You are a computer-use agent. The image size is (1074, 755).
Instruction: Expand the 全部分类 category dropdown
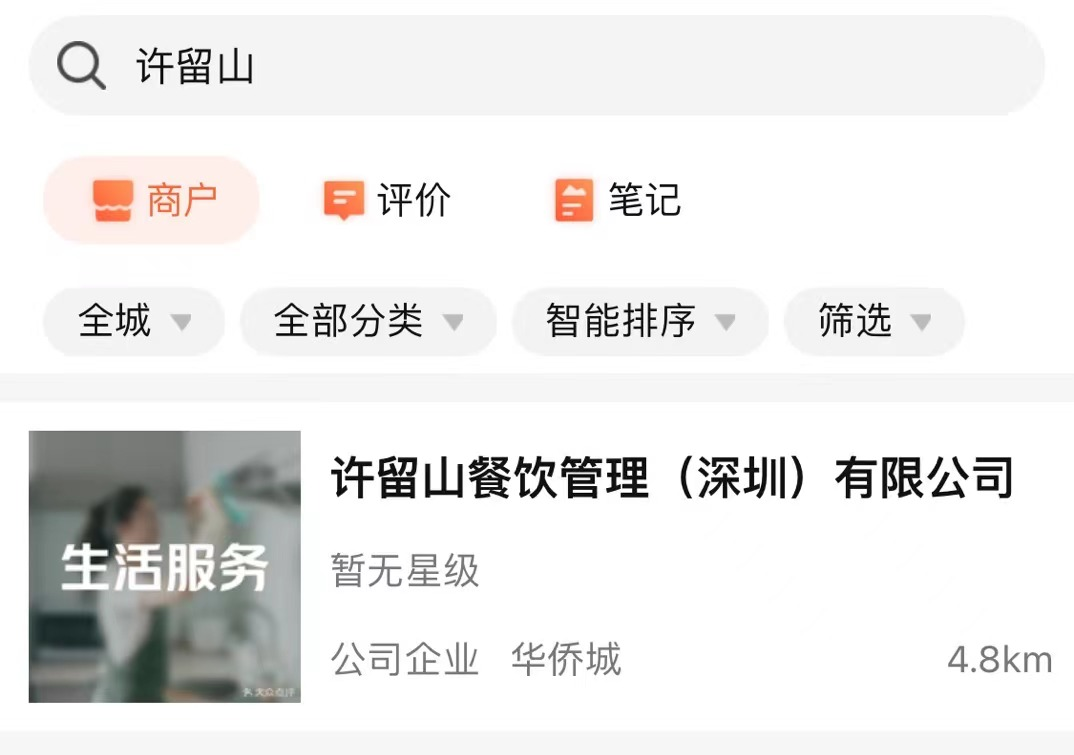coord(368,322)
